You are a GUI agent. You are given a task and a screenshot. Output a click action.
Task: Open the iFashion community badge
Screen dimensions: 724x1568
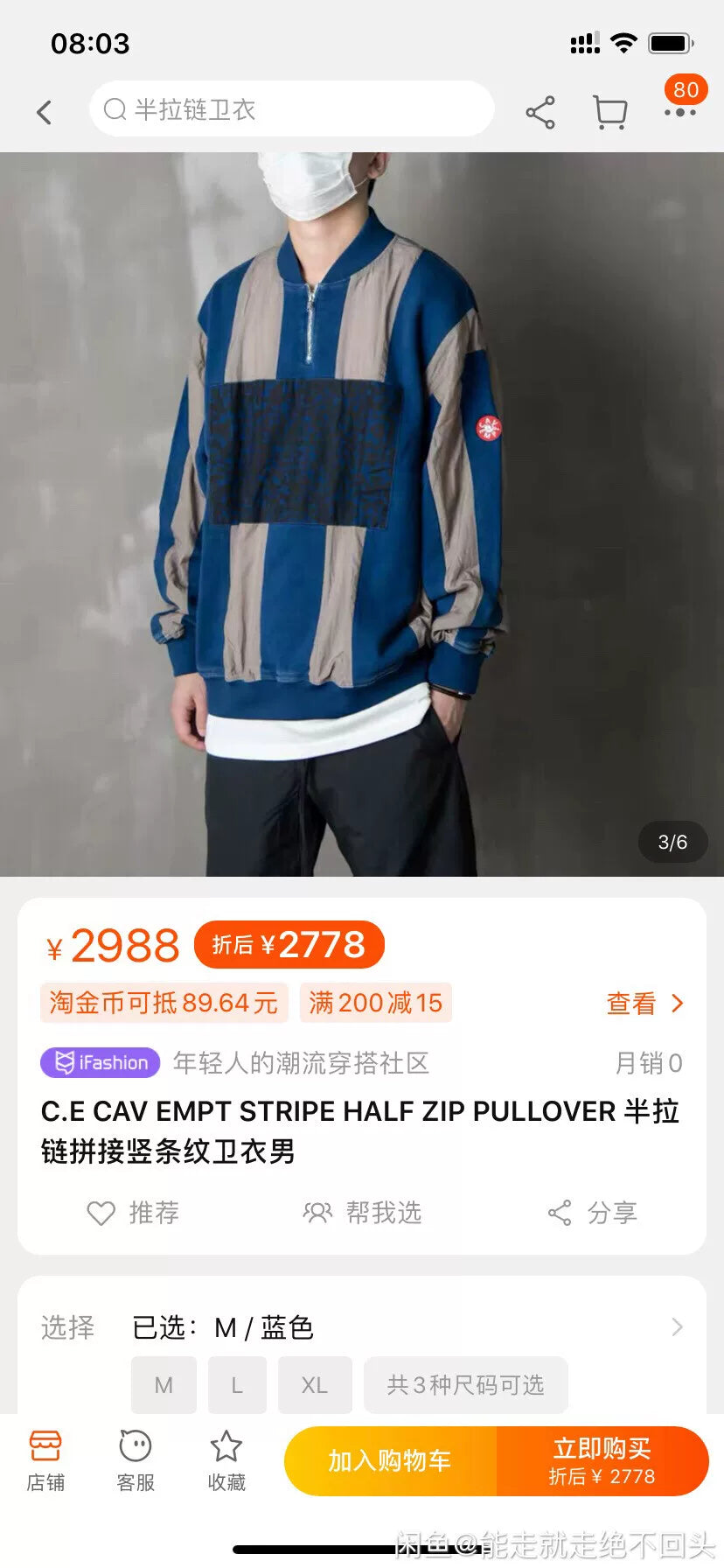click(x=99, y=1062)
